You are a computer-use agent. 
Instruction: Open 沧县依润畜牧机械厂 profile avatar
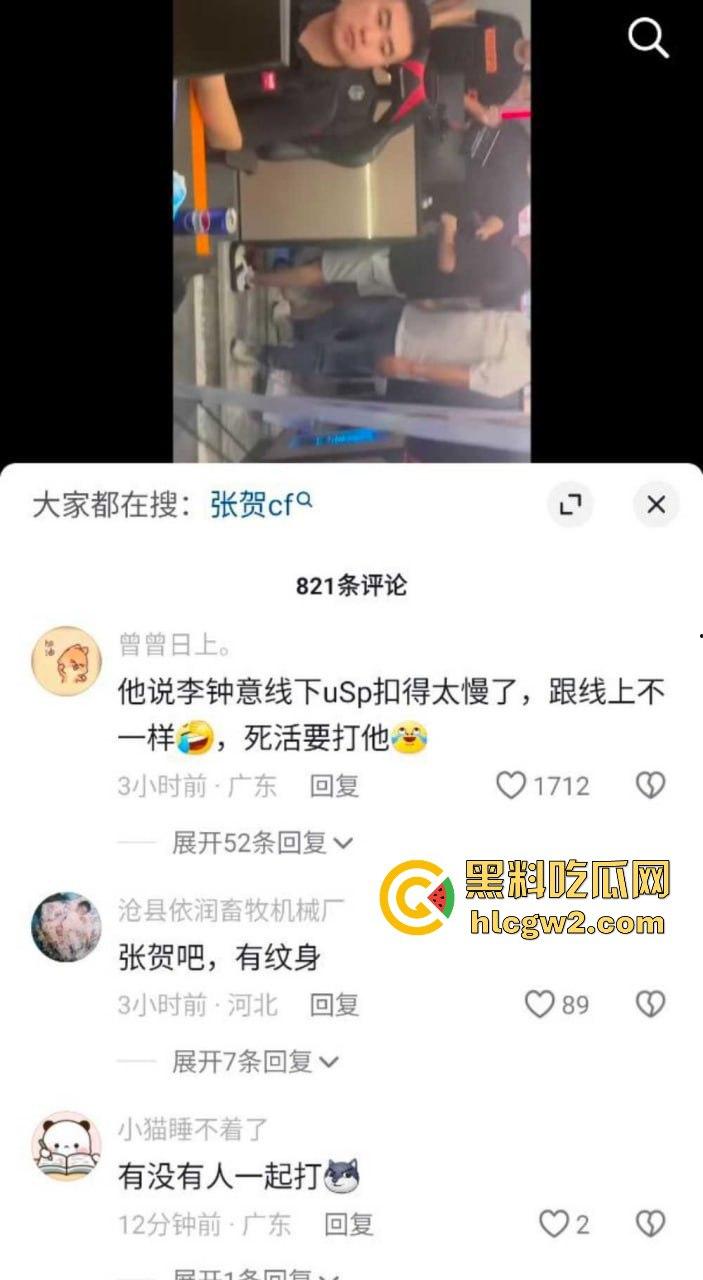(x=66, y=927)
